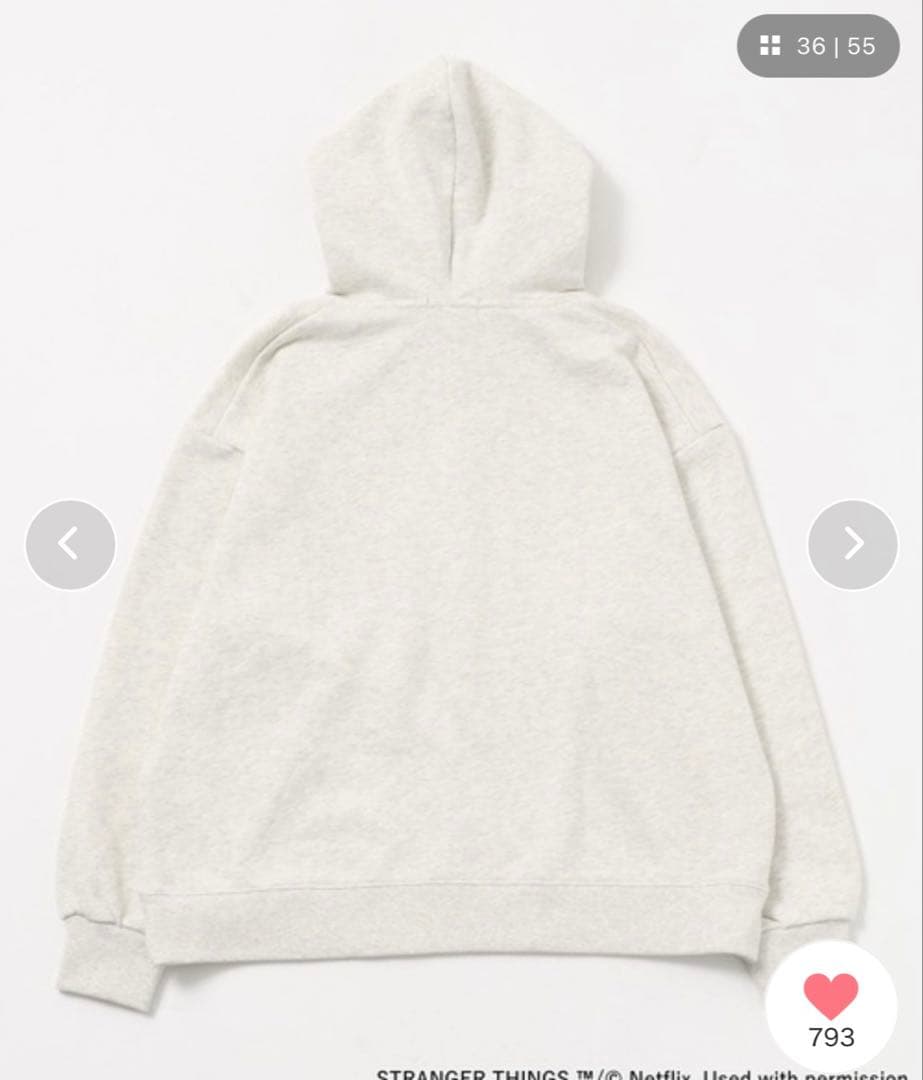Show the next product image
This screenshot has height=1080, width=923.
(853, 545)
